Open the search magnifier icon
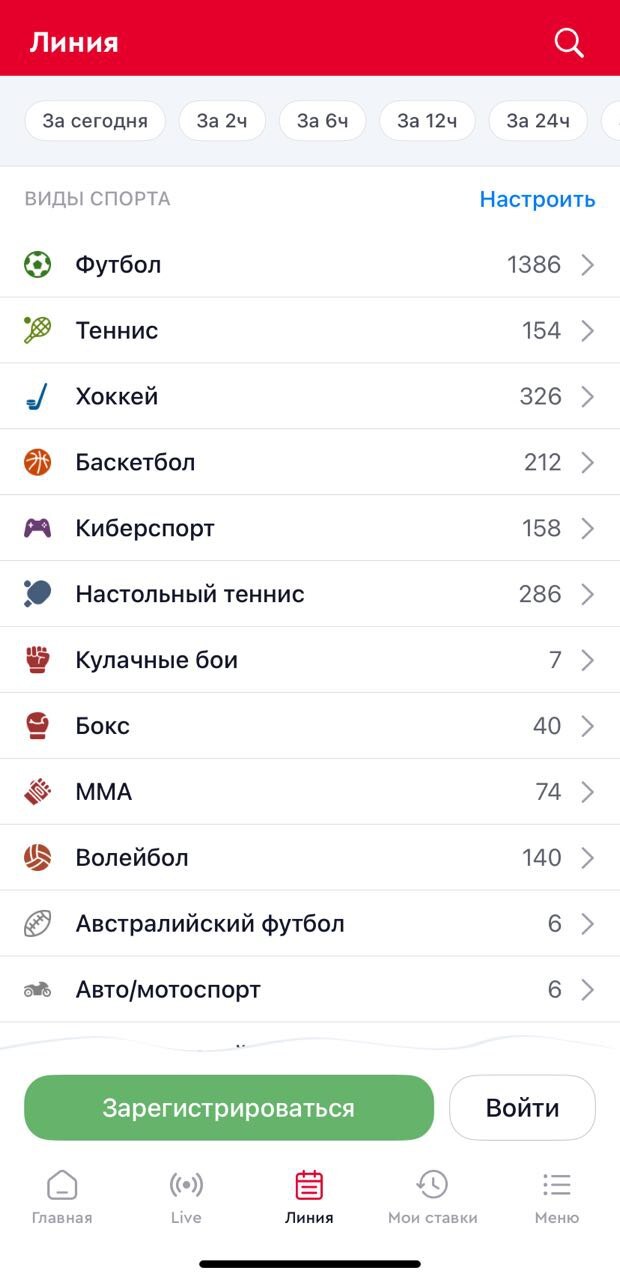Image resolution: width=620 pixels, height=1280 pixels. (569, 43)
